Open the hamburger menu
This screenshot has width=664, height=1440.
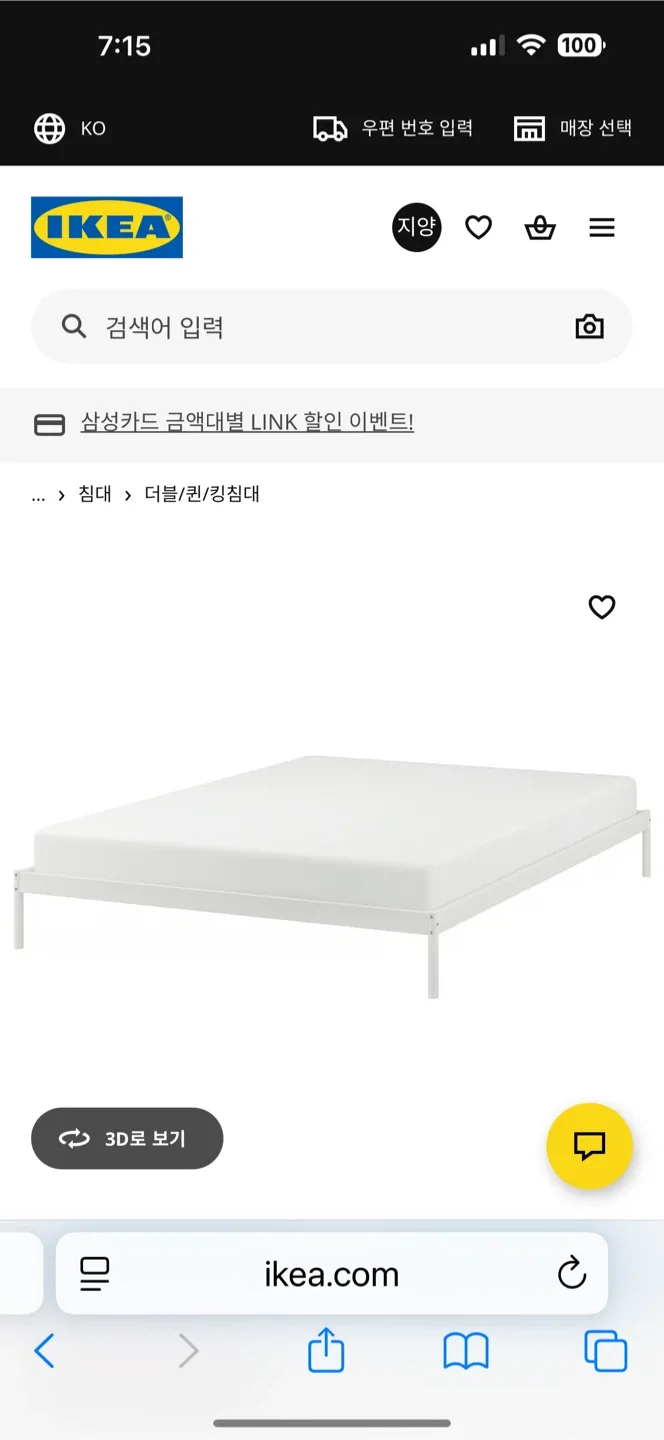(x=602, y=228)
